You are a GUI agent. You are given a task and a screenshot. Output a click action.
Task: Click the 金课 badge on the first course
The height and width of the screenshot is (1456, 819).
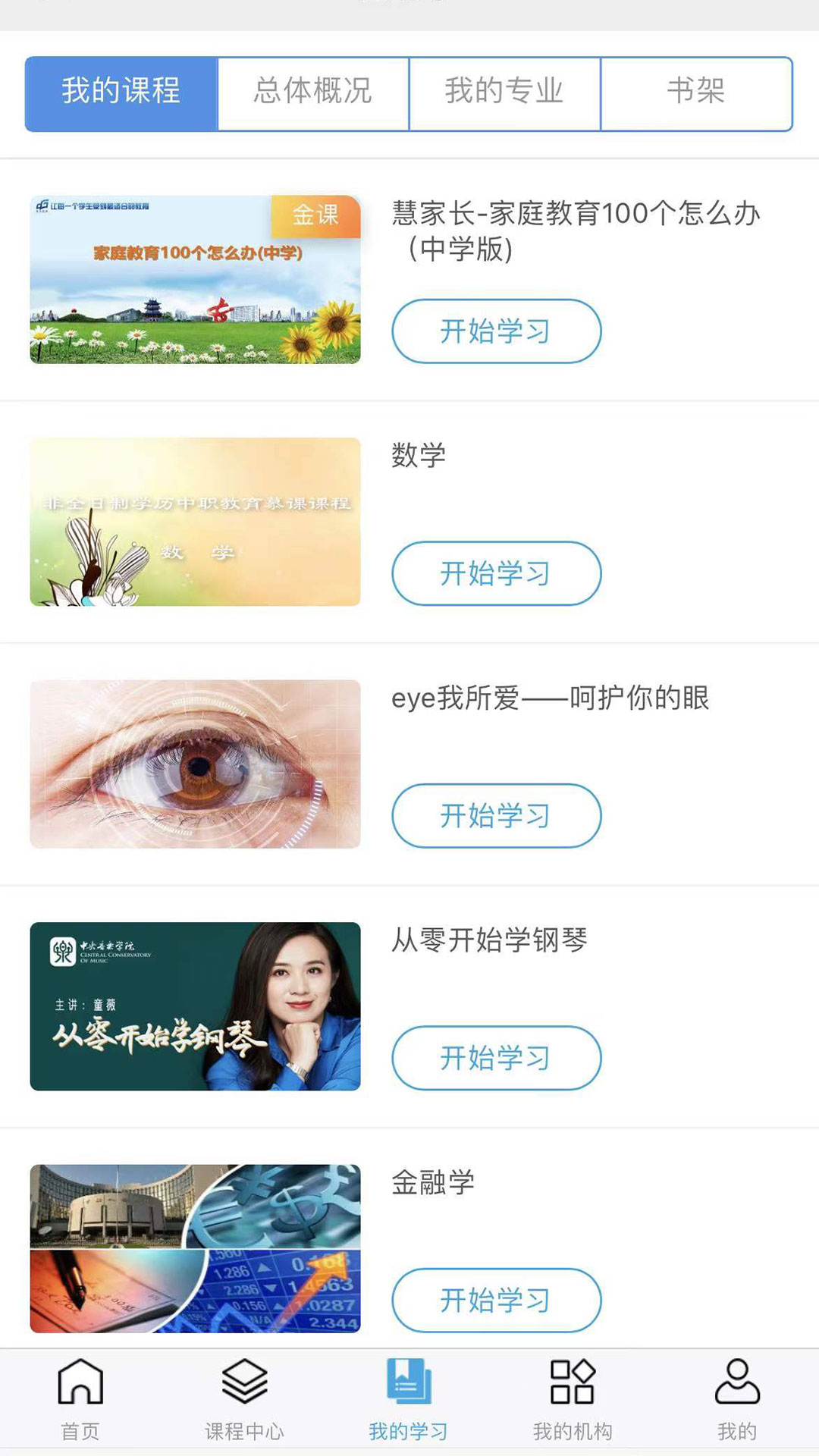click(315, 217)
